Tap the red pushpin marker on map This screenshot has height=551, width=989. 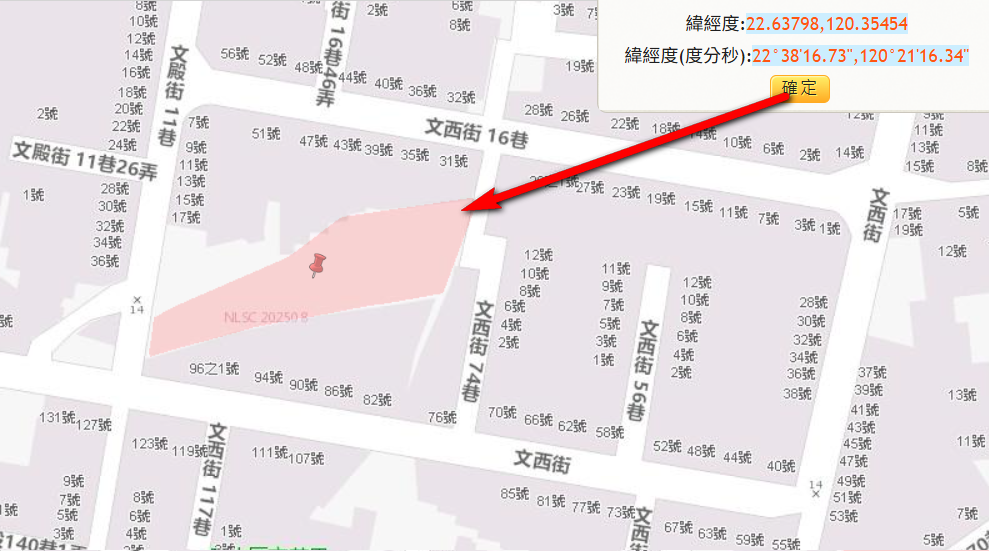319,264
